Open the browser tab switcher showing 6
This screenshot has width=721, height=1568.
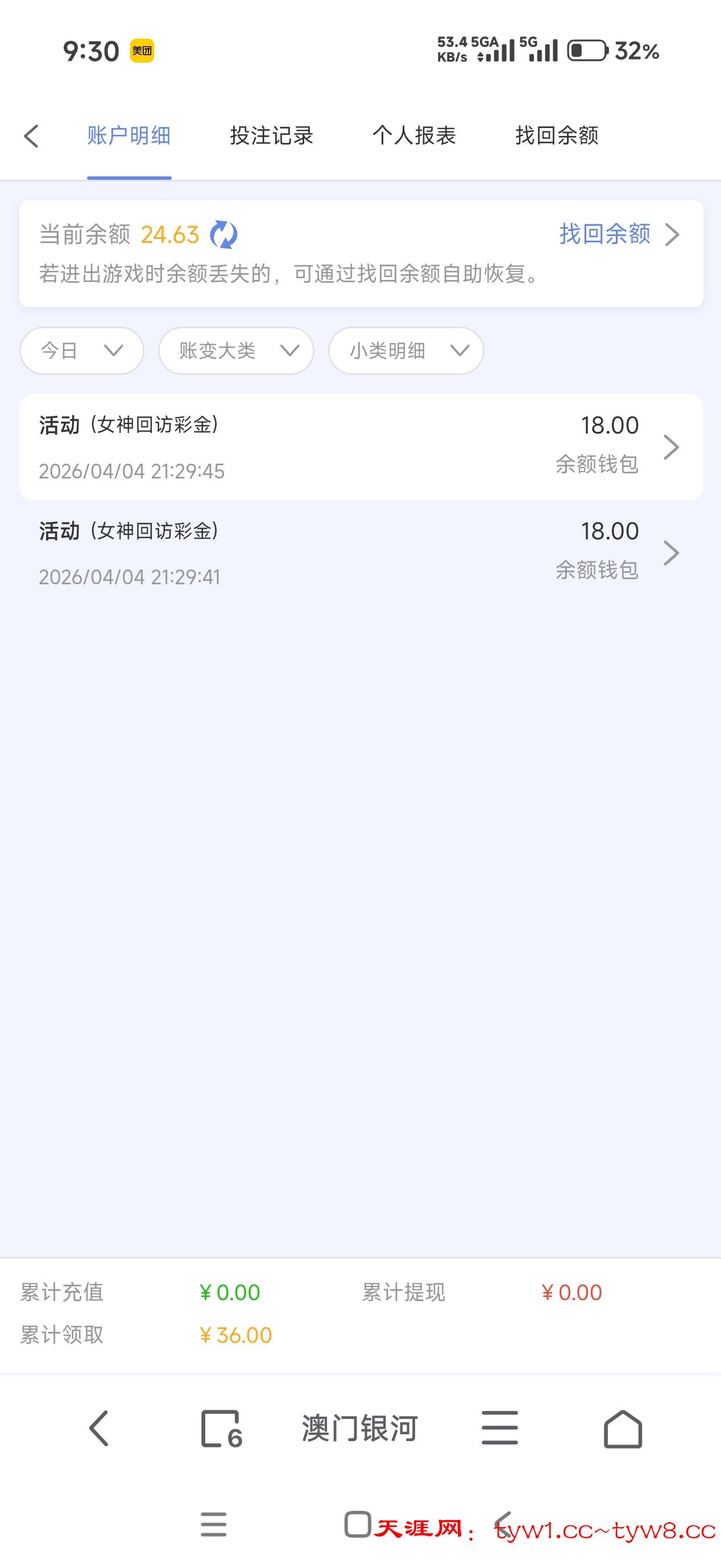[x=221, y=1428]
